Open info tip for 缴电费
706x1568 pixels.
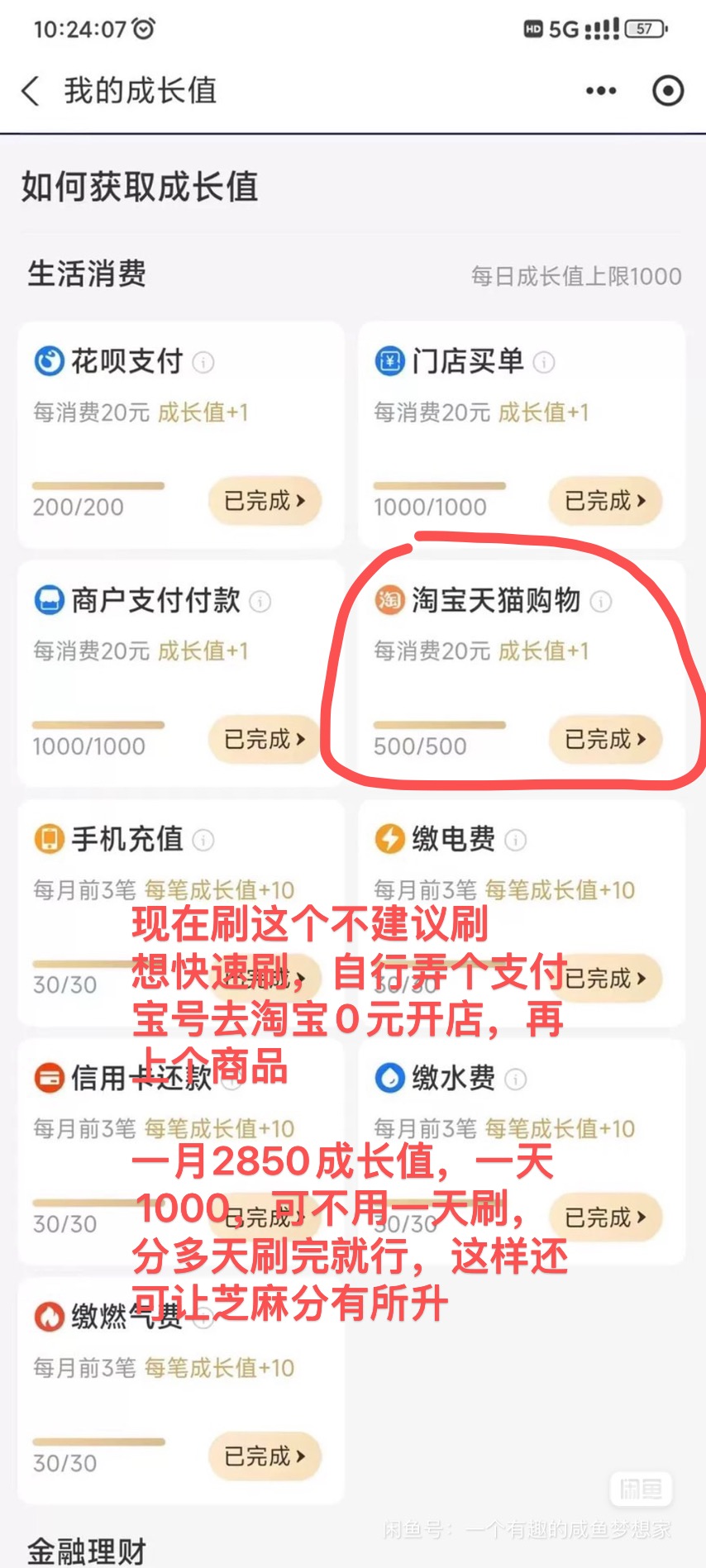516,841
